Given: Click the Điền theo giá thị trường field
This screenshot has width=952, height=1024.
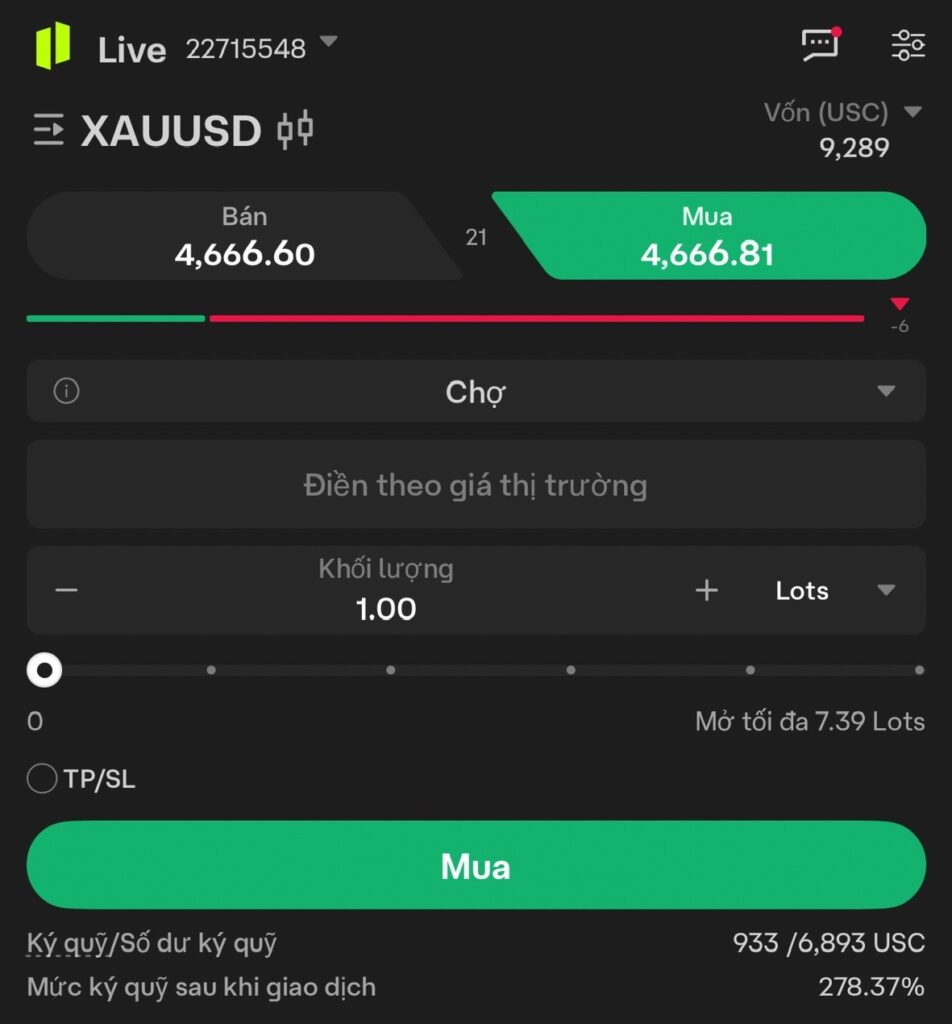Looking at the screenshot, I should point(476,485).
